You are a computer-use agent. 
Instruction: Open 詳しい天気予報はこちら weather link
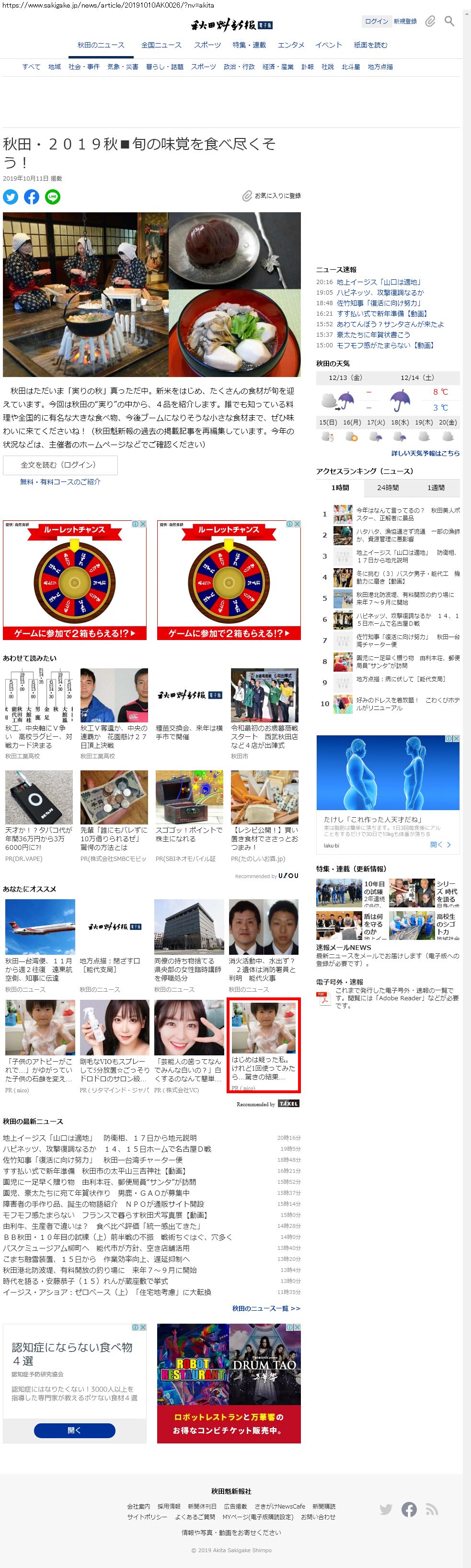[425, 454]
